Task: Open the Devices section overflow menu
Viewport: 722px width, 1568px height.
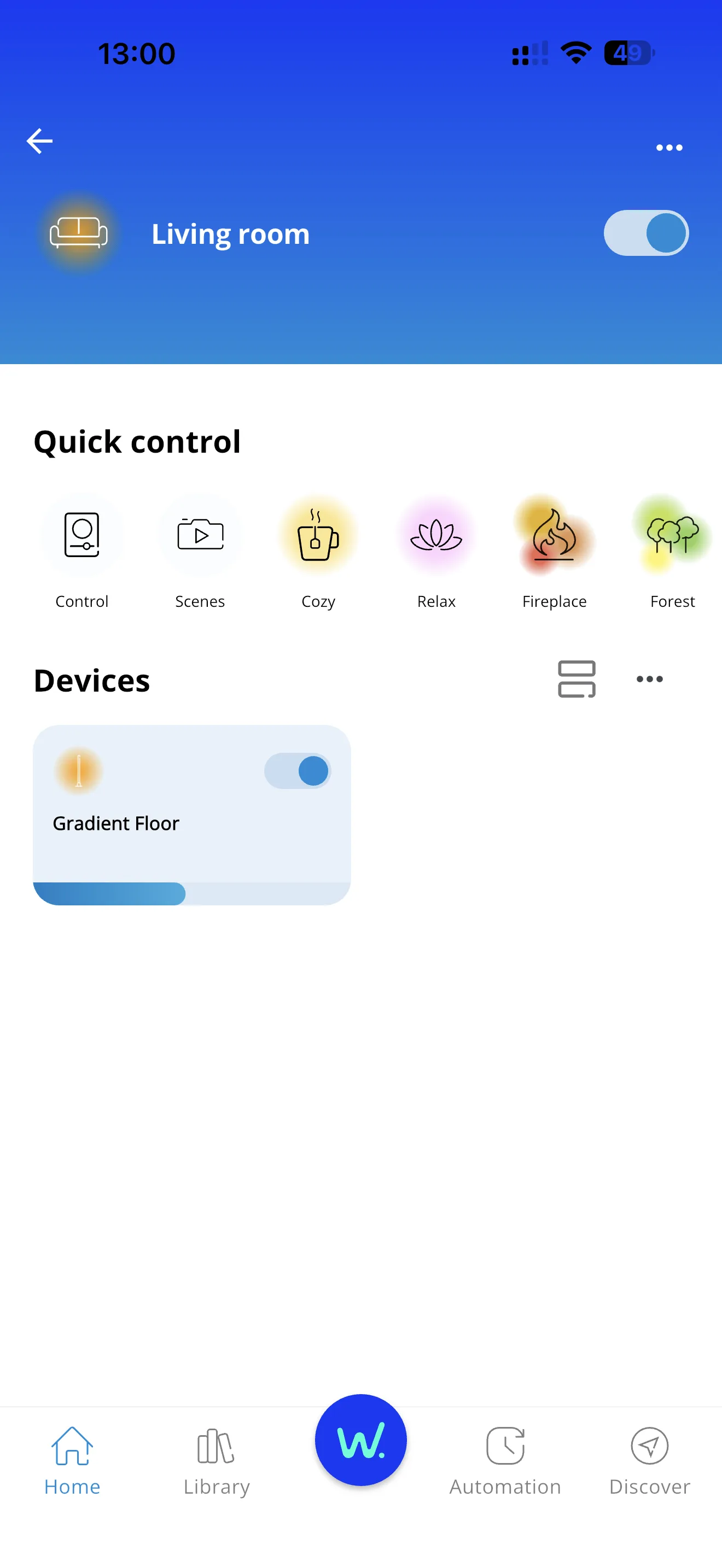Action: [x=650, y=678]
